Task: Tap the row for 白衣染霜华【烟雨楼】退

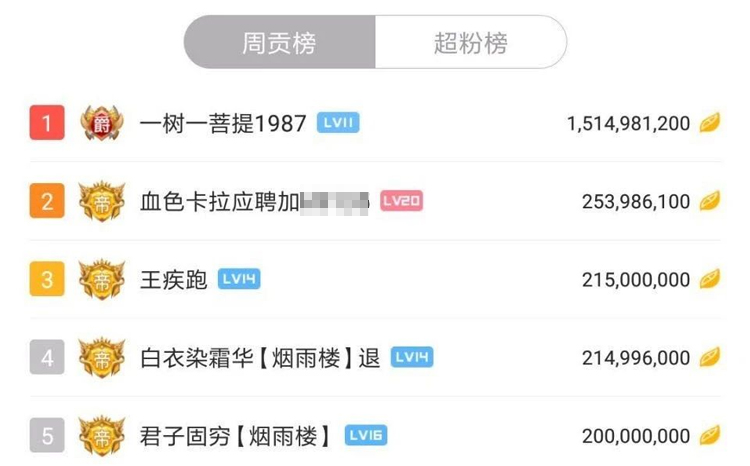Action: (260, 357)
